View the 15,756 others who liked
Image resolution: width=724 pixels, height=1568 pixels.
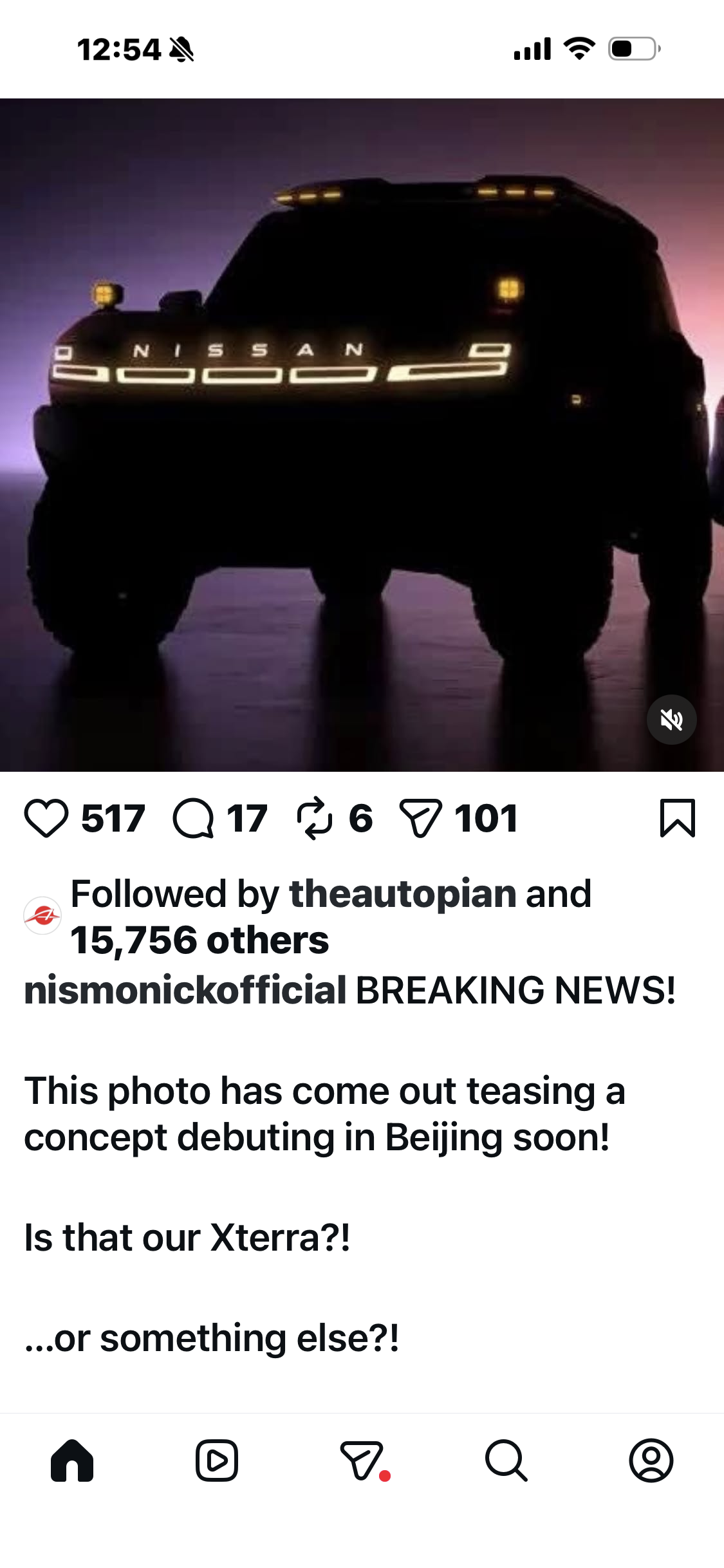[x=200, y=941]
